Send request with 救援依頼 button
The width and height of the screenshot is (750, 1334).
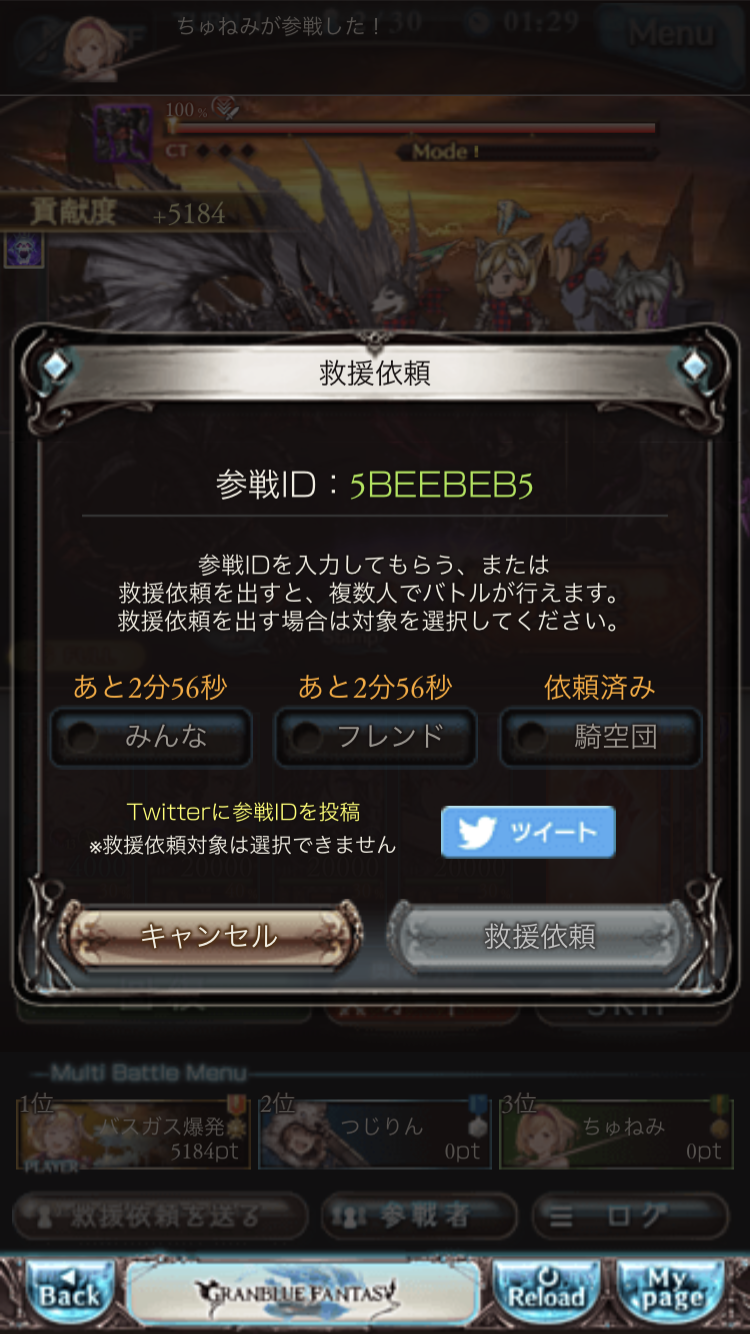coord(540,936)
